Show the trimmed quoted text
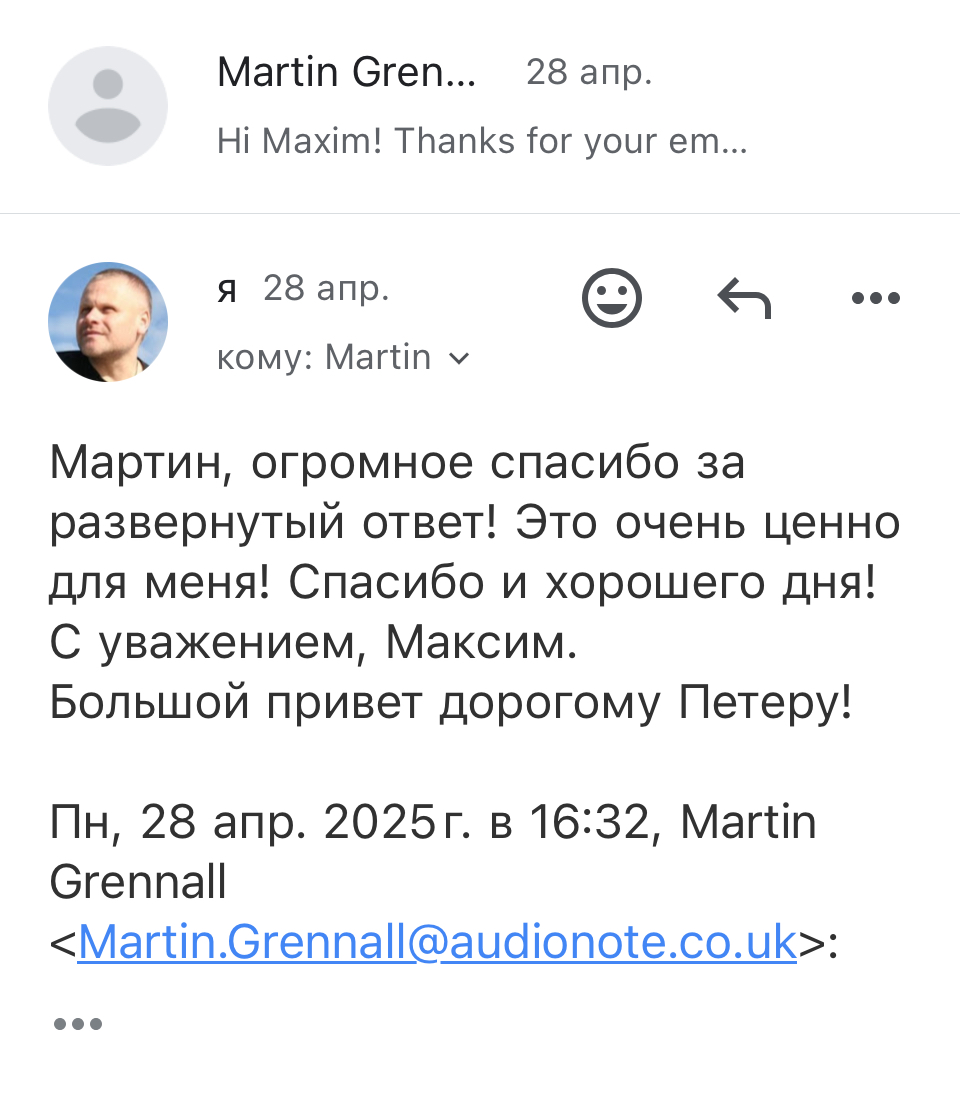 tap(76, 1024)
